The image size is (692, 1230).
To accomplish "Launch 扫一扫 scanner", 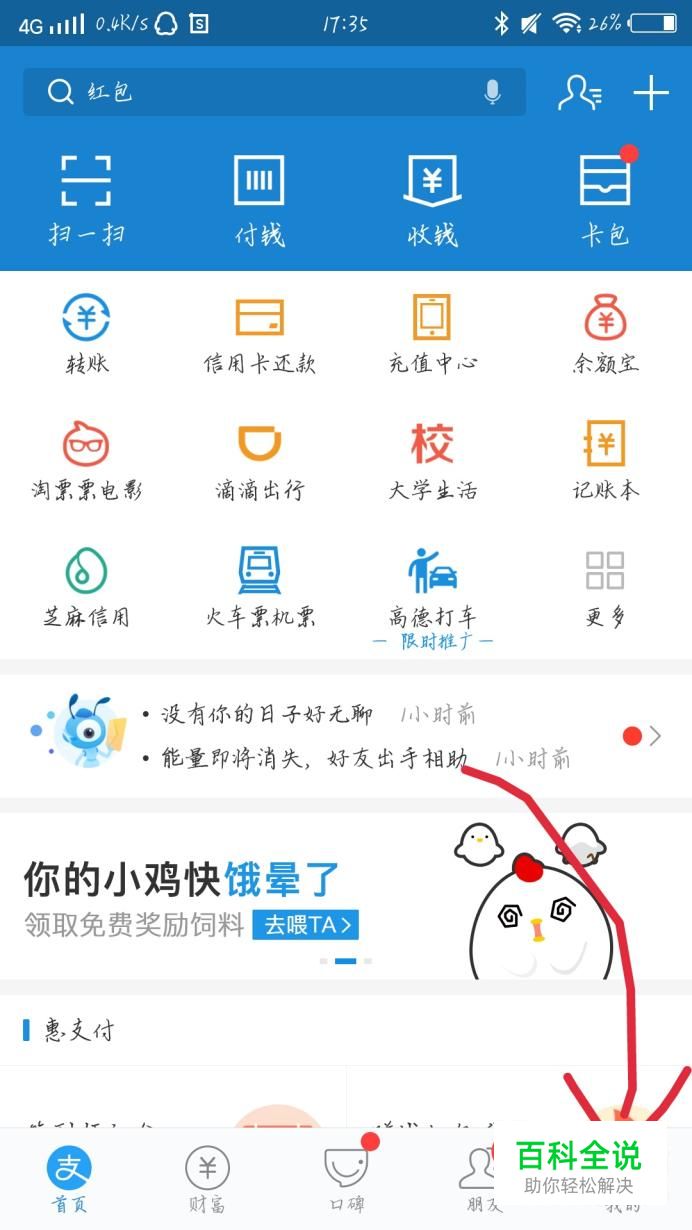I will coord(86,200).
